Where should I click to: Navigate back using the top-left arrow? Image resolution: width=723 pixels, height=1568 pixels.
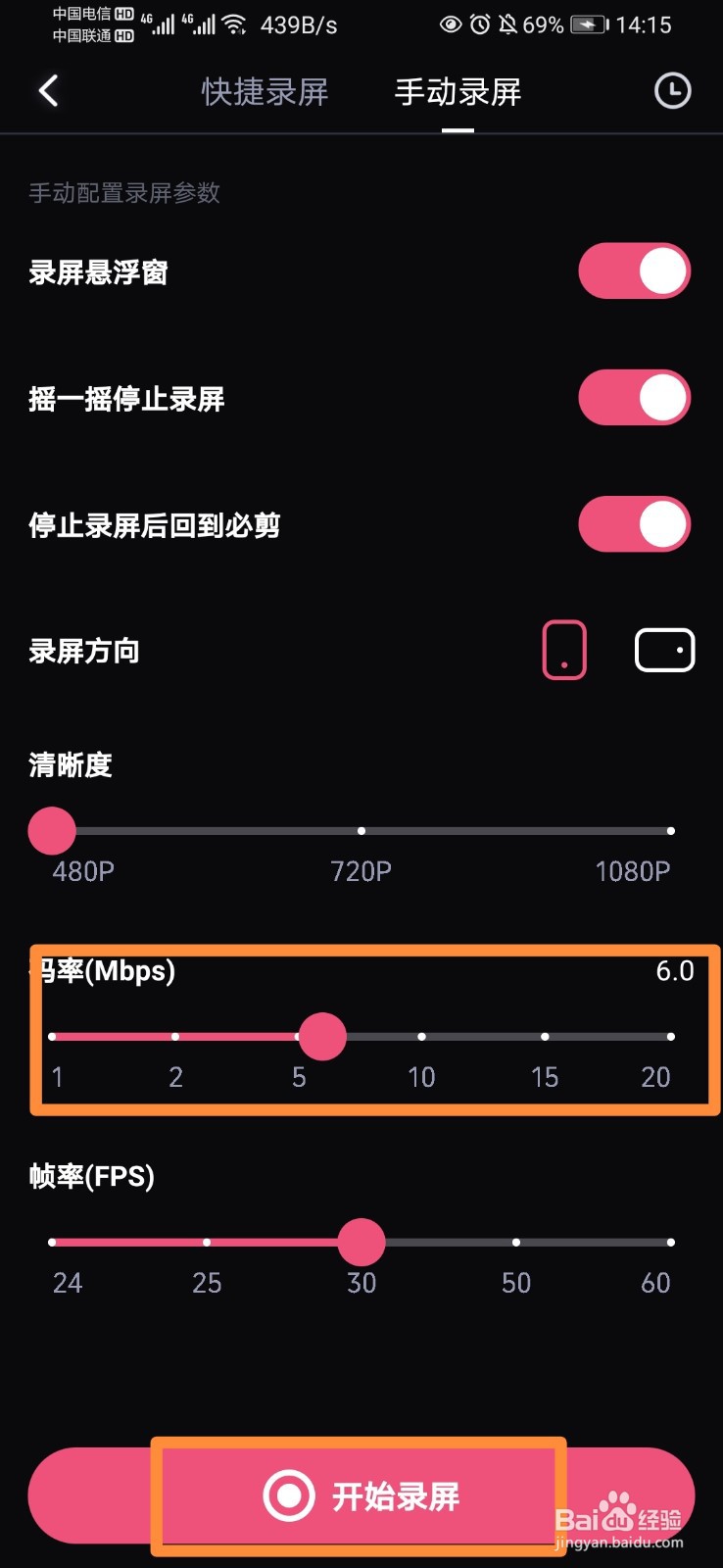[49, 90]
